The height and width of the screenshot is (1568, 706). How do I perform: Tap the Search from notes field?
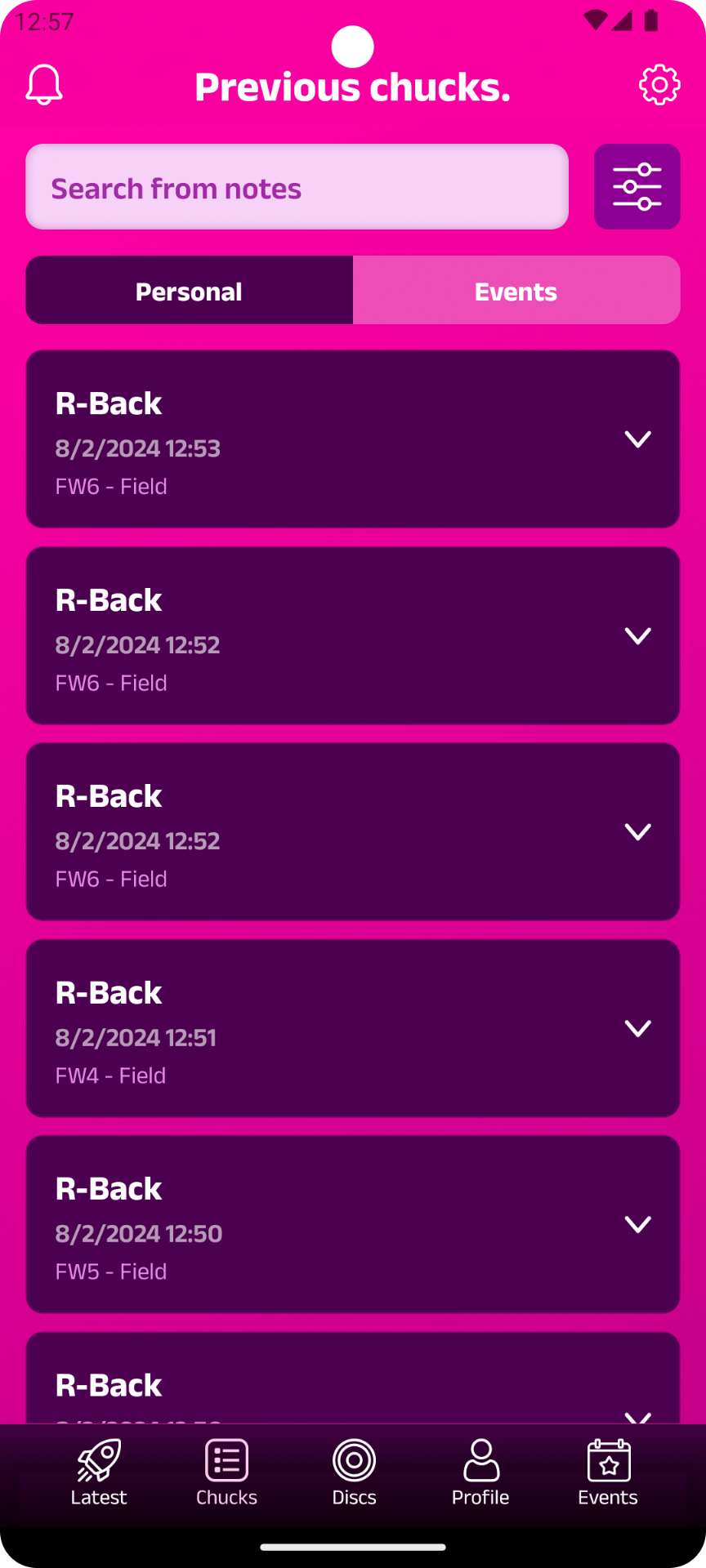coord(297,187)
